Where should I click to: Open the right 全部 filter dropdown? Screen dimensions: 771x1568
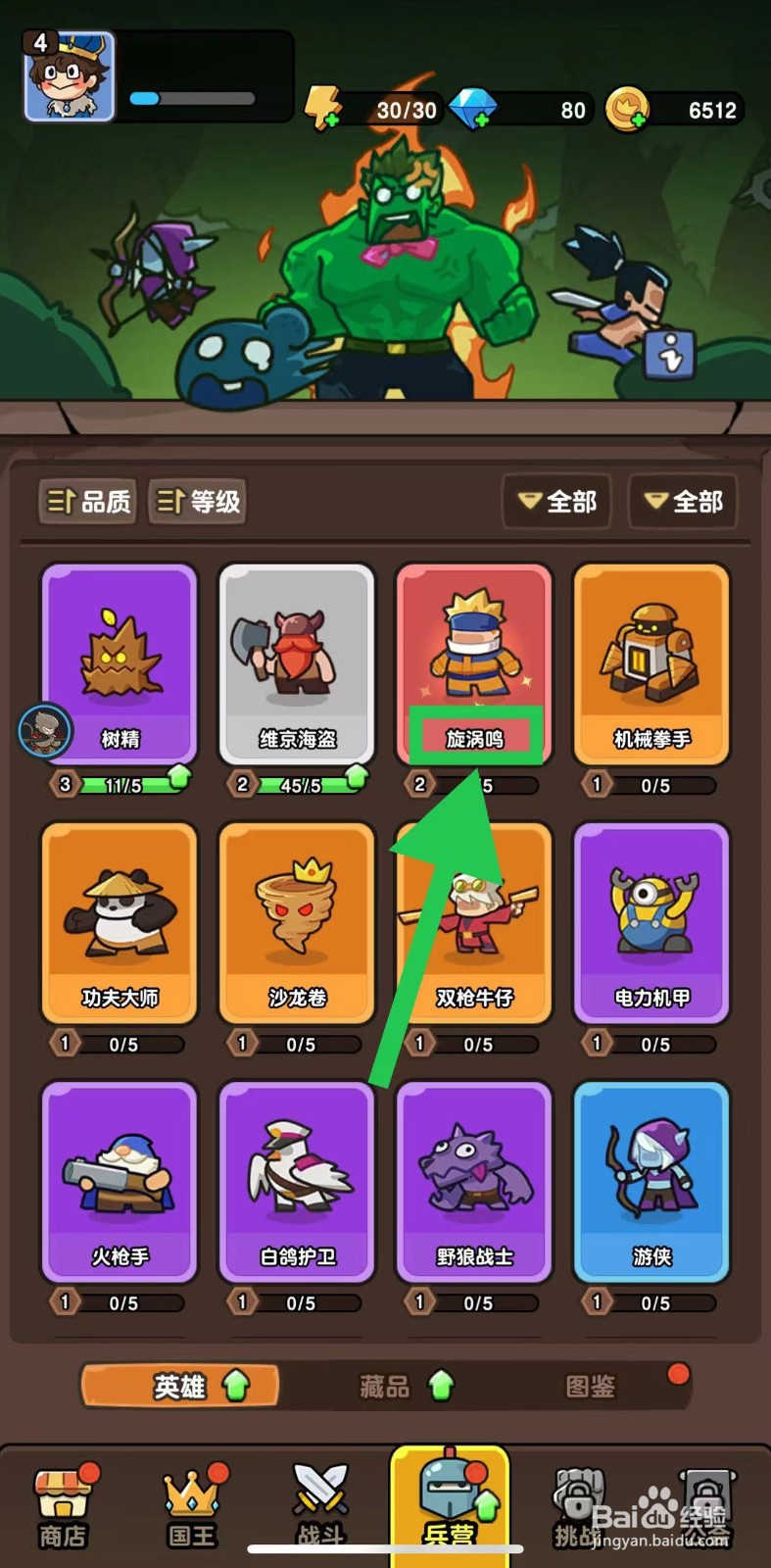[685, 502]
